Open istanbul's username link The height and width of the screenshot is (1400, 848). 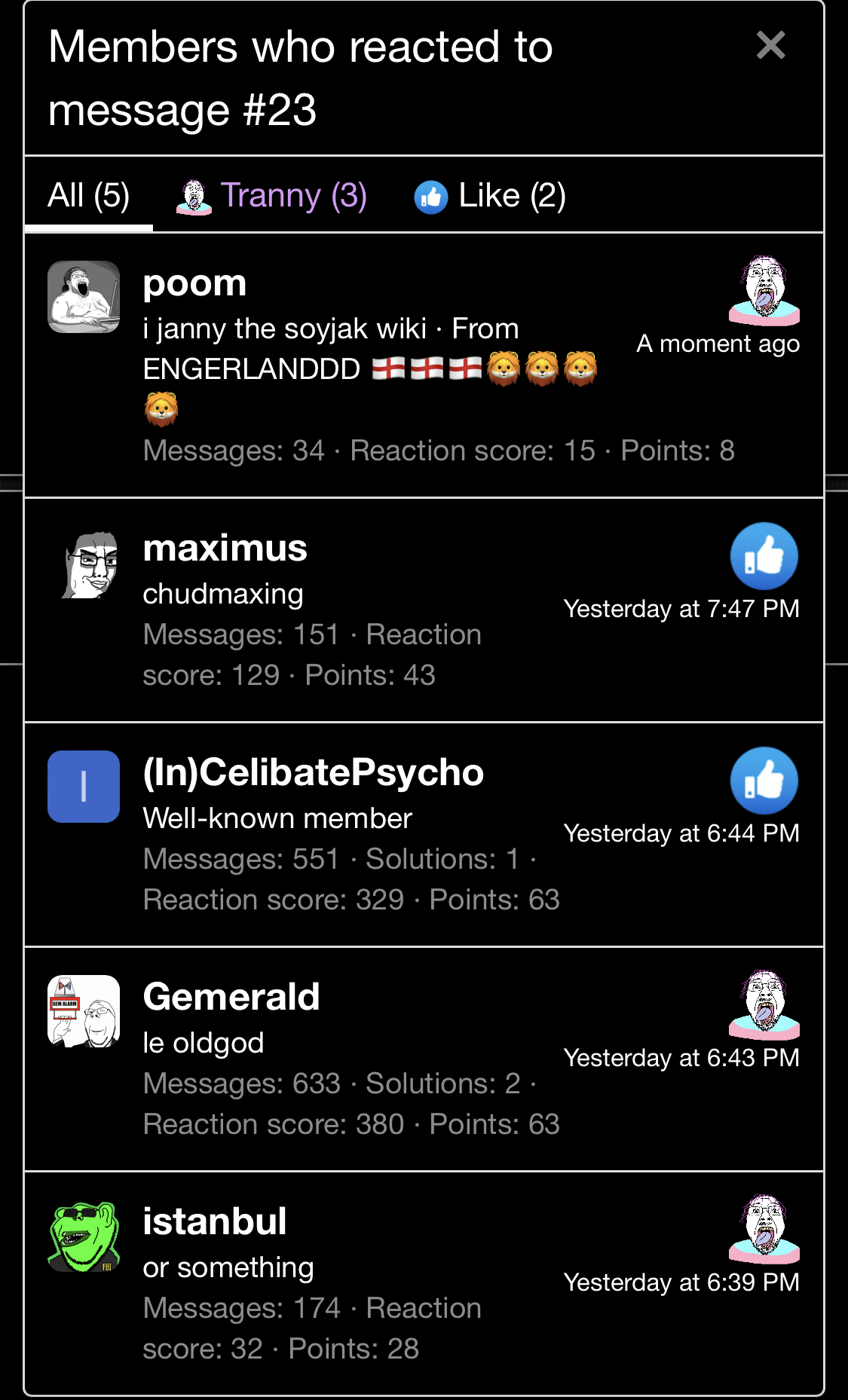(215, 1222)
